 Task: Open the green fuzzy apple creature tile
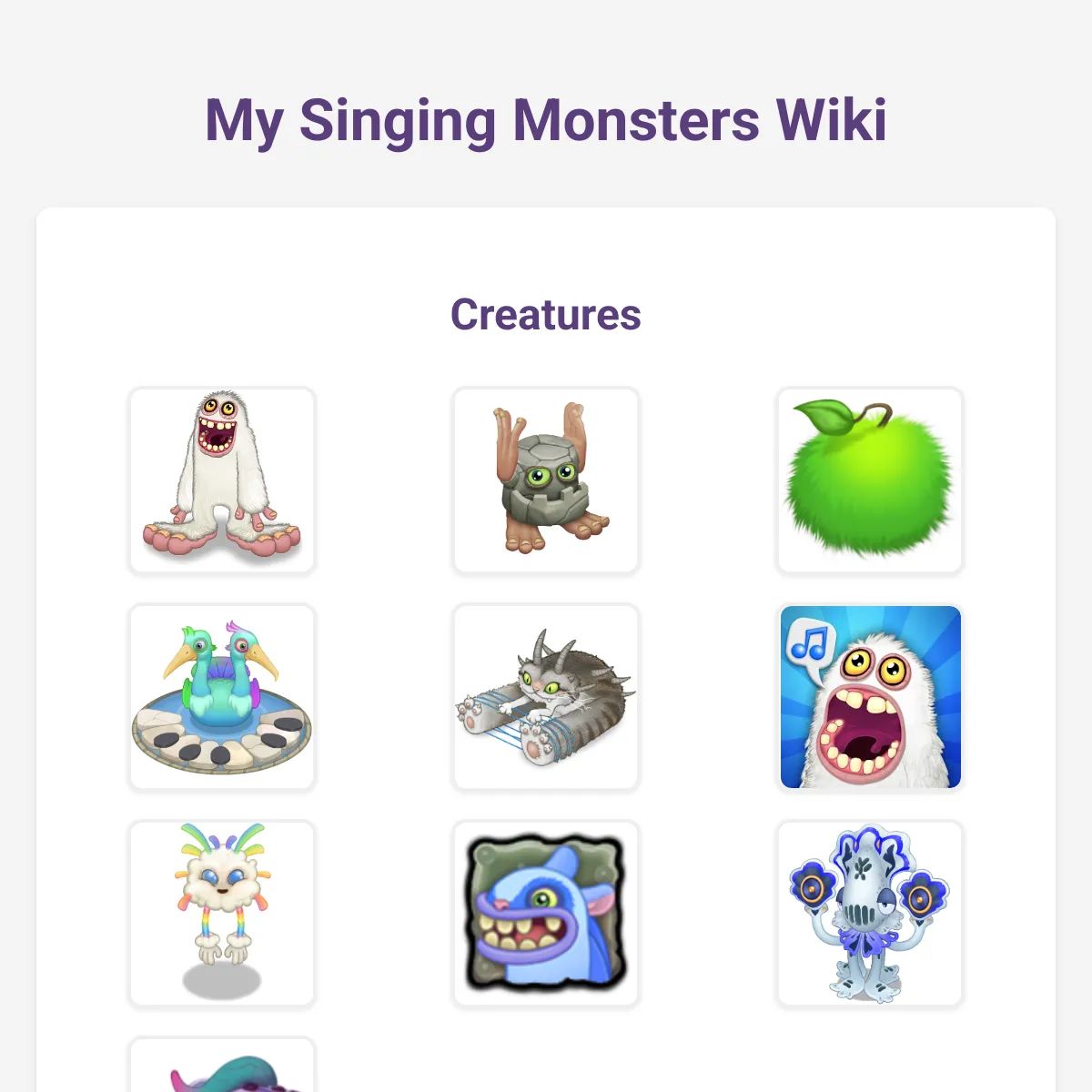pos(870,480)
